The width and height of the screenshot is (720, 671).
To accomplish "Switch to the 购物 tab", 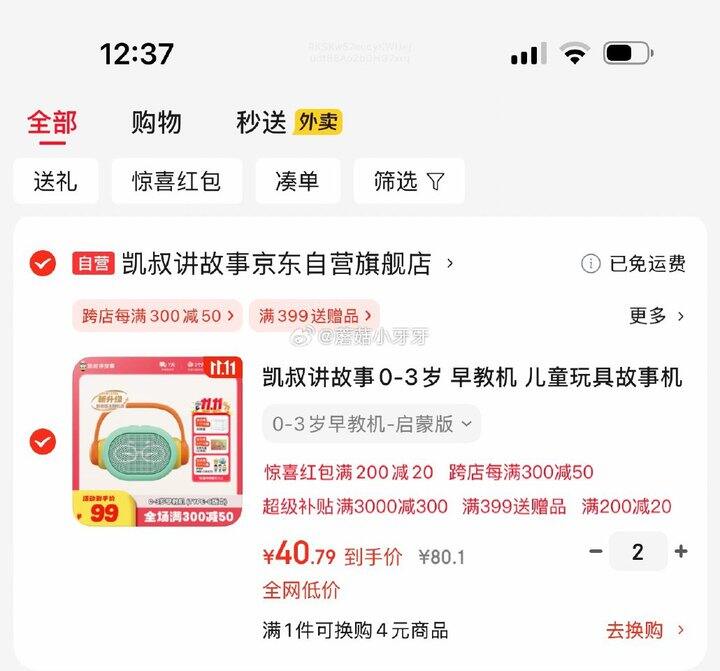I will 156,122.
